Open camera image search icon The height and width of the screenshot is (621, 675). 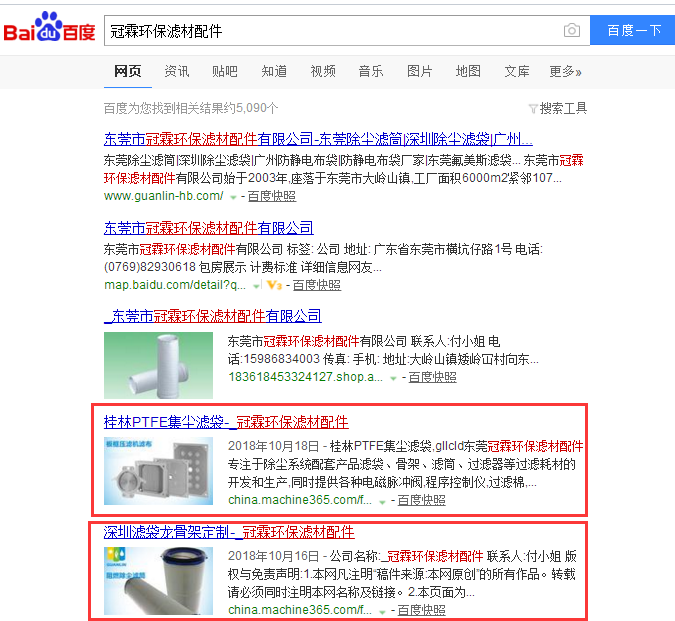pyautogui.click(x=571, y=31)
